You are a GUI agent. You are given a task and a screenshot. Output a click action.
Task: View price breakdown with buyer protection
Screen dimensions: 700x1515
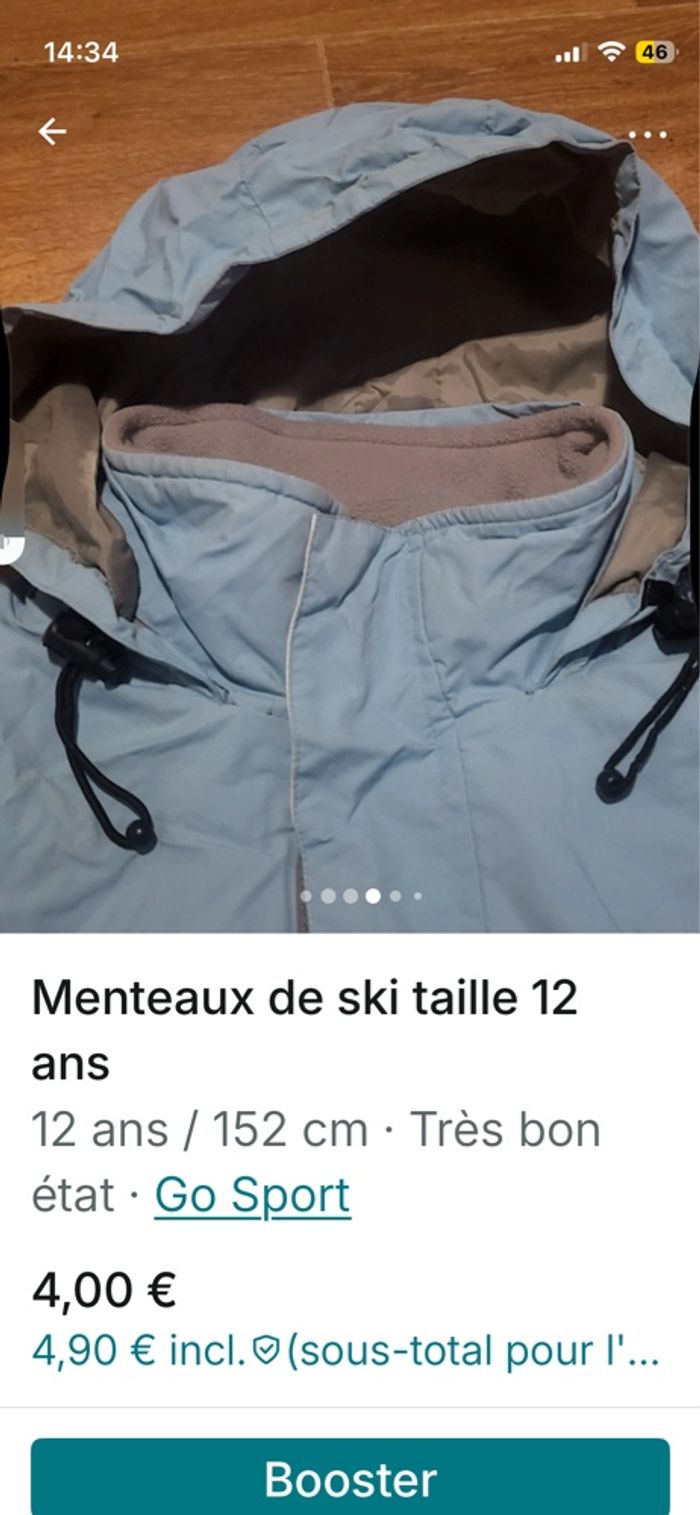pos(345,1352)
